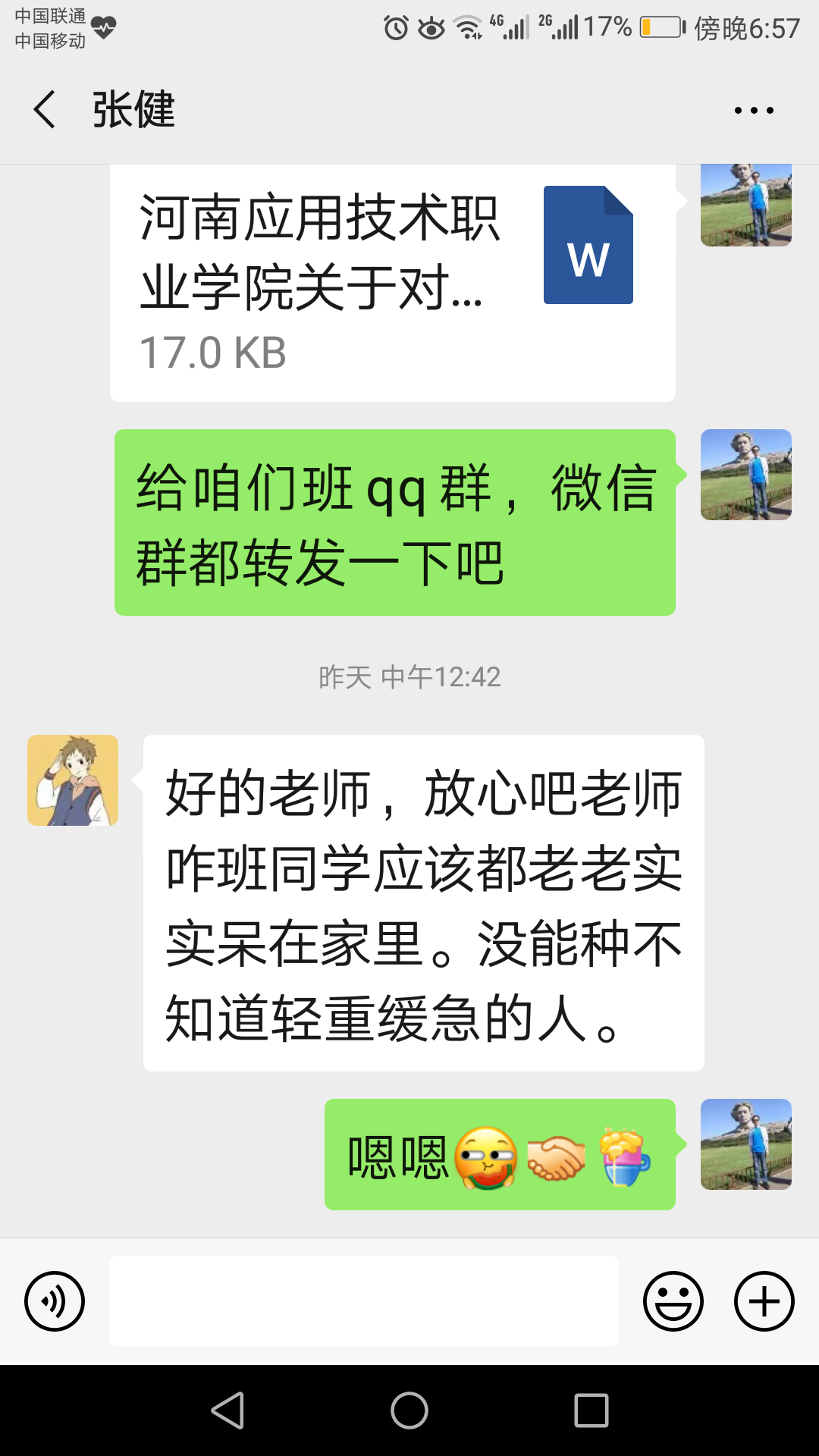Image resolution: width=819 pixels, height=1456 pixels.
Task: Show recent apps
Action: (591, 1410)
